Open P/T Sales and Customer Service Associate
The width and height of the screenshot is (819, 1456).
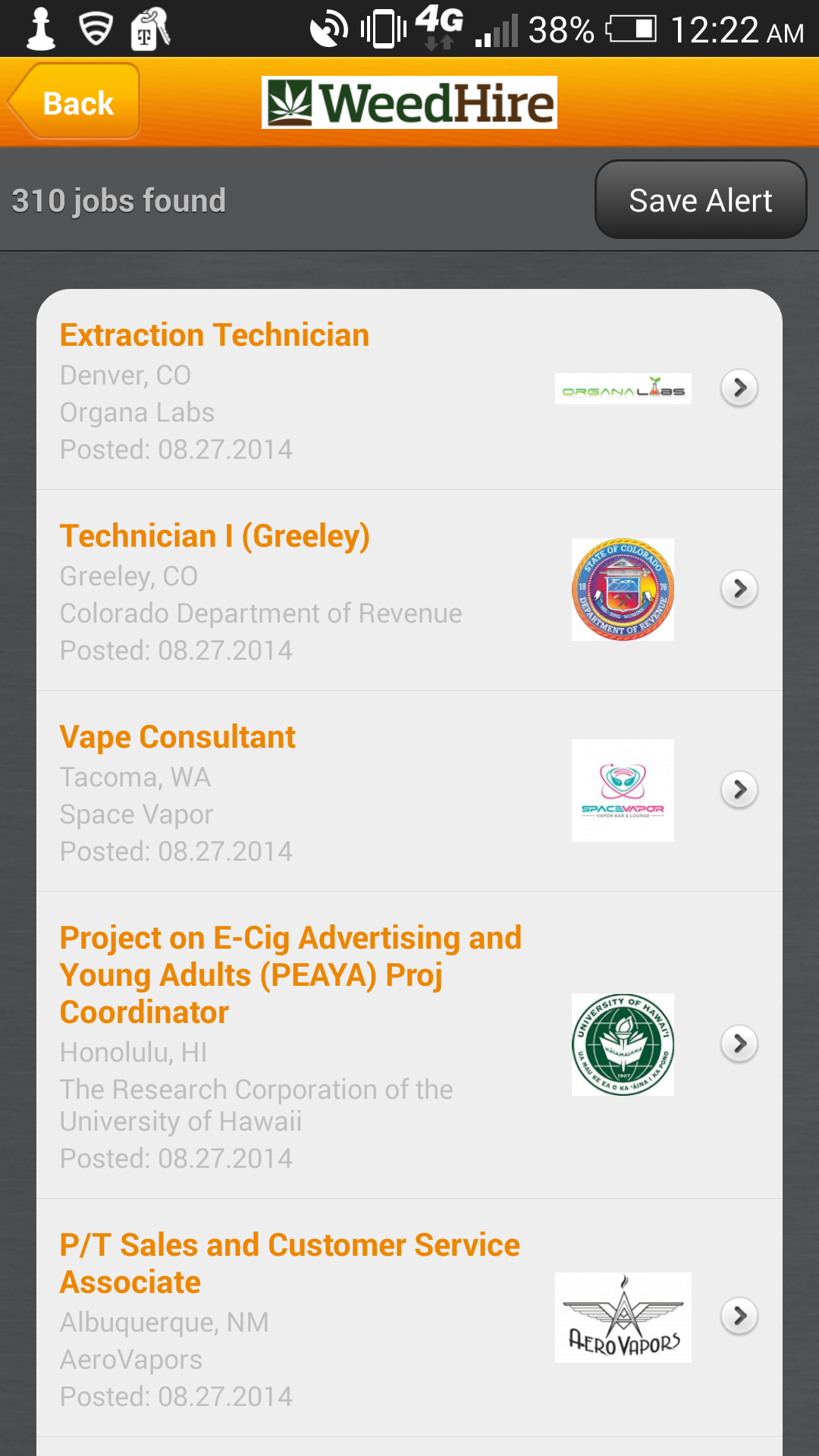tap(409, 1318)
